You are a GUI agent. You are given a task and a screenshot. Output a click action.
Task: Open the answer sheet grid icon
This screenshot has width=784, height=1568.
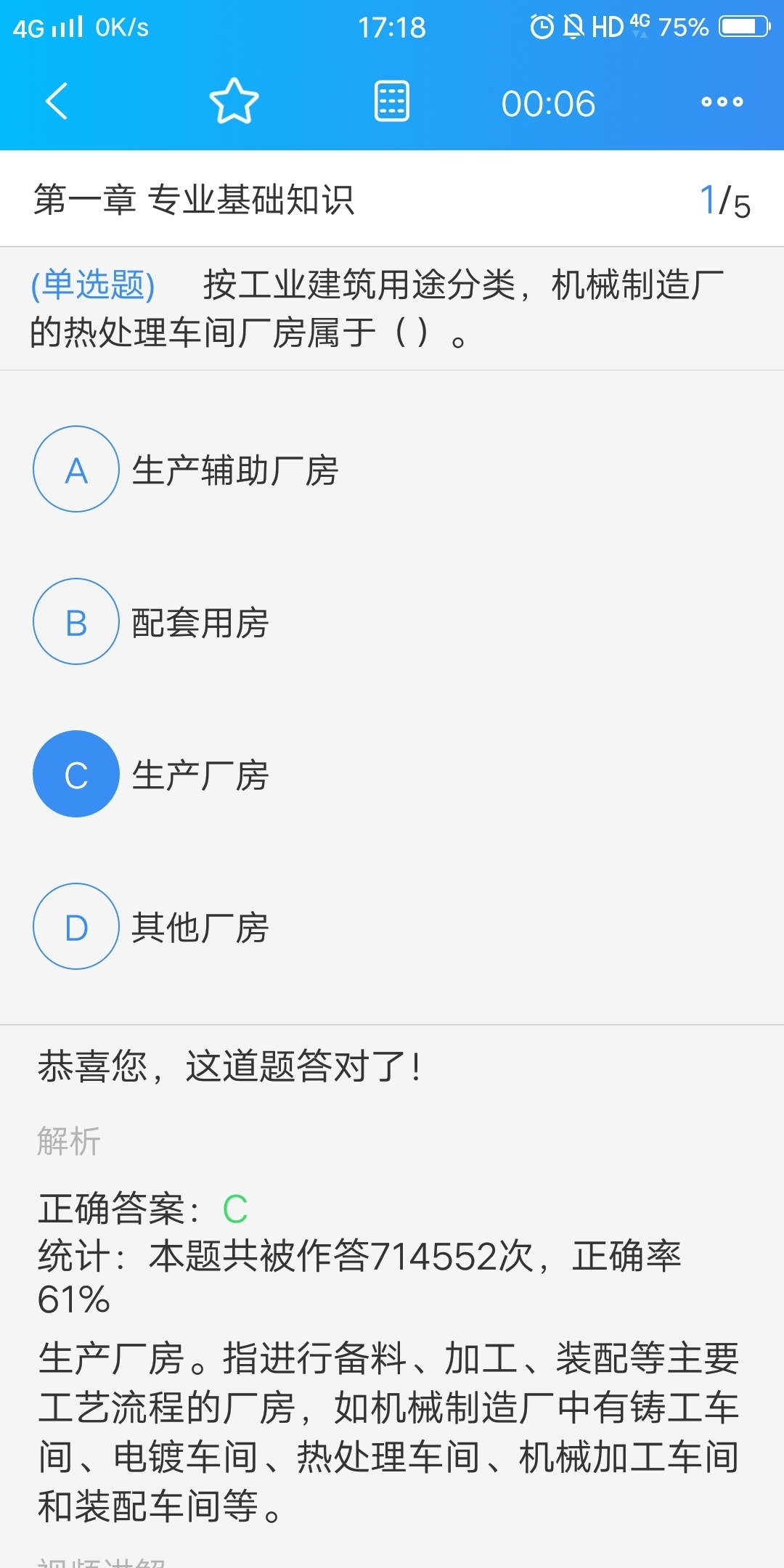coord(392,103)
